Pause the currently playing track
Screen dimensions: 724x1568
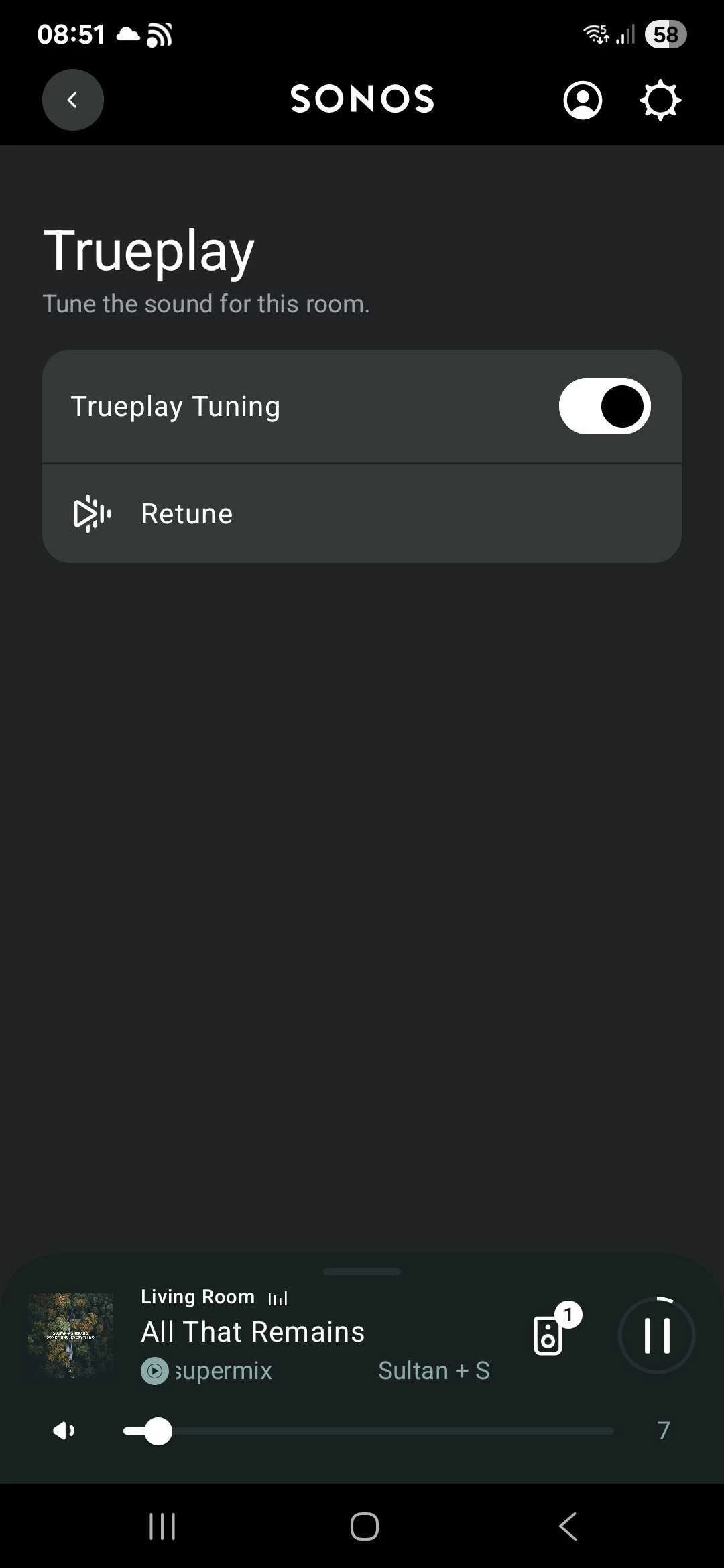656,1335
